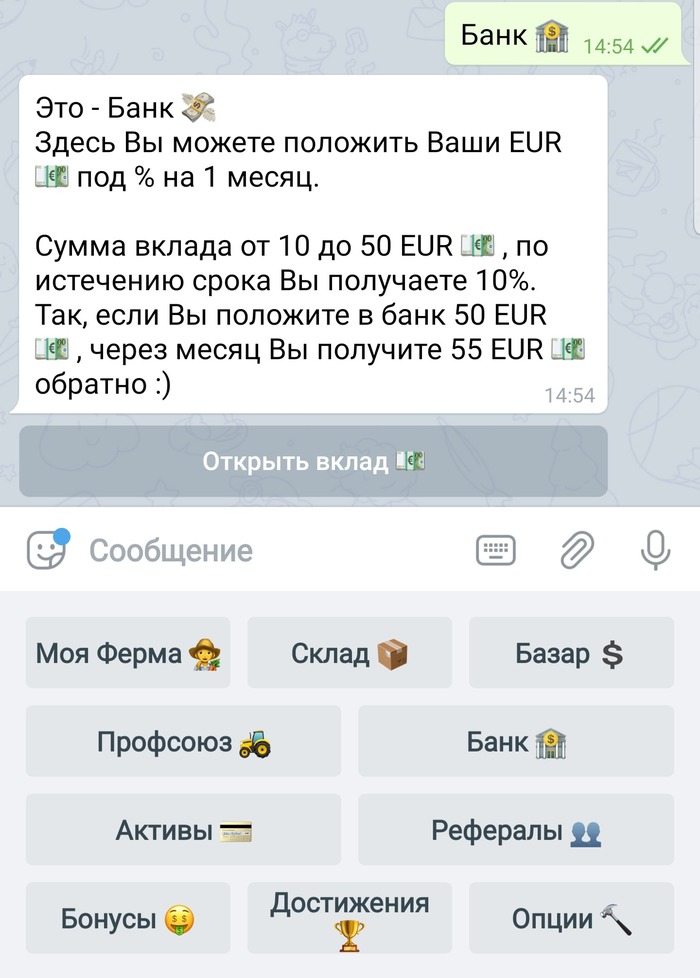700x978 pixels.
Task: View Рефералы
Action: 516,830
